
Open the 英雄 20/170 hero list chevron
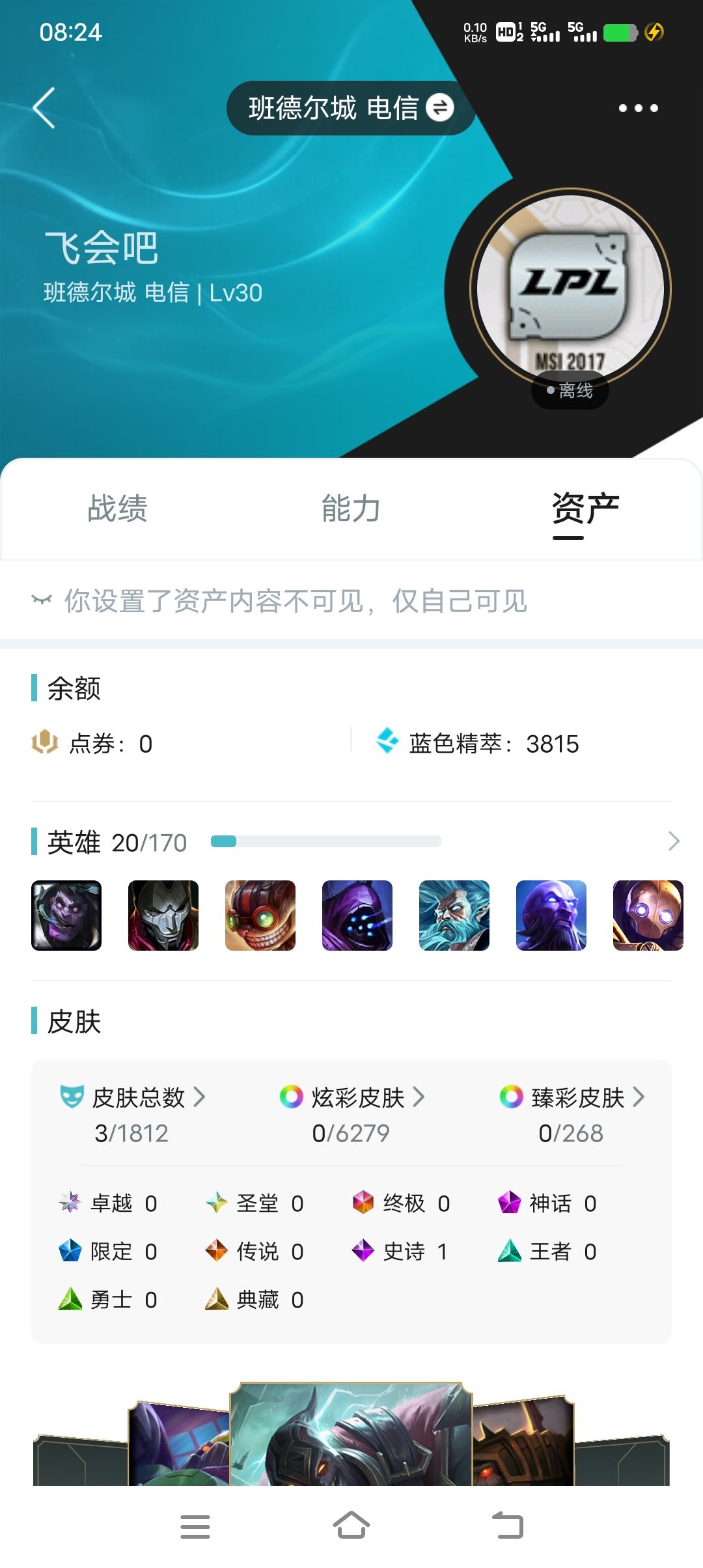674,841
